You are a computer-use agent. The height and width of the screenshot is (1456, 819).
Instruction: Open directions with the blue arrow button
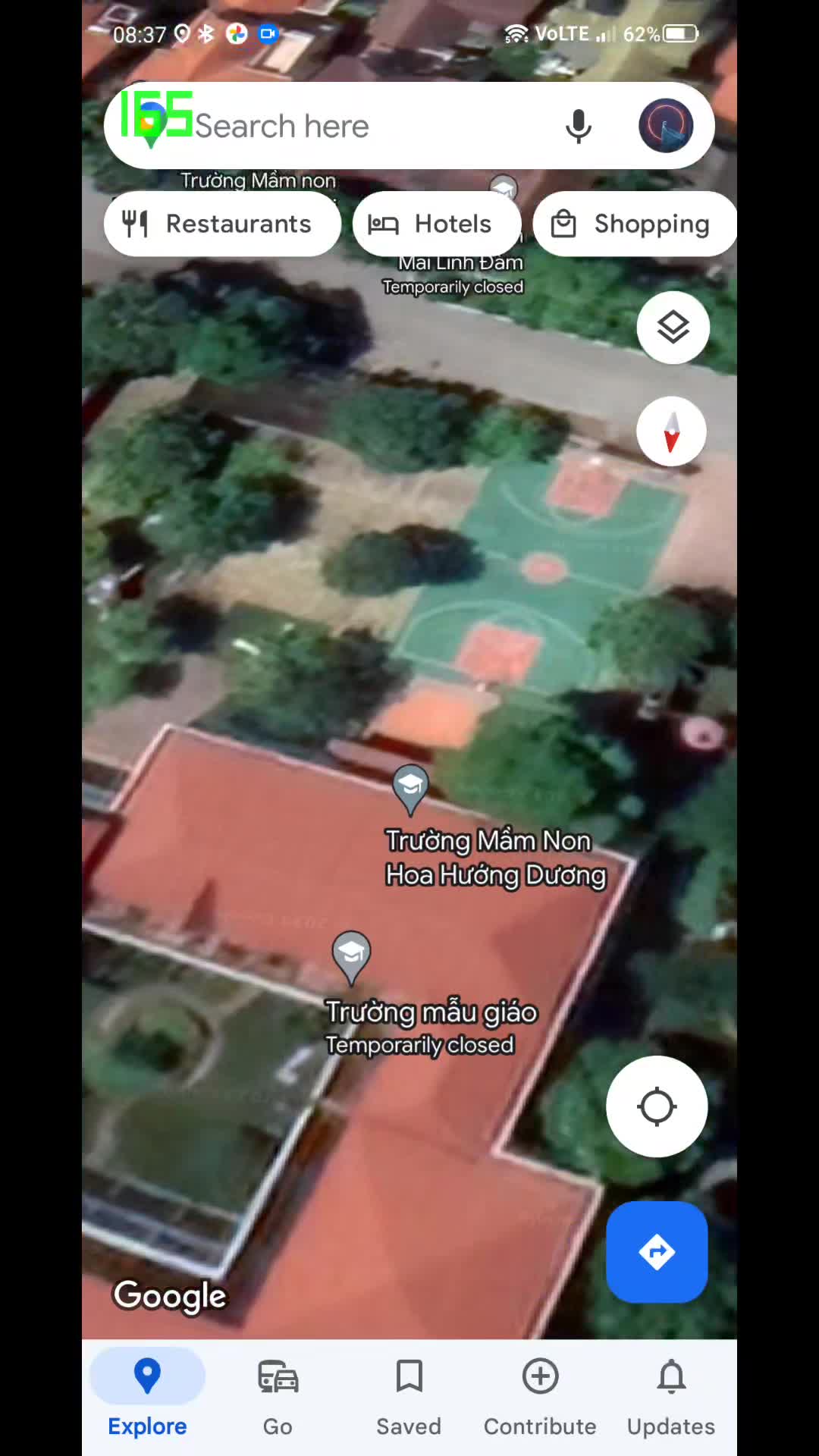(657, 1252)
